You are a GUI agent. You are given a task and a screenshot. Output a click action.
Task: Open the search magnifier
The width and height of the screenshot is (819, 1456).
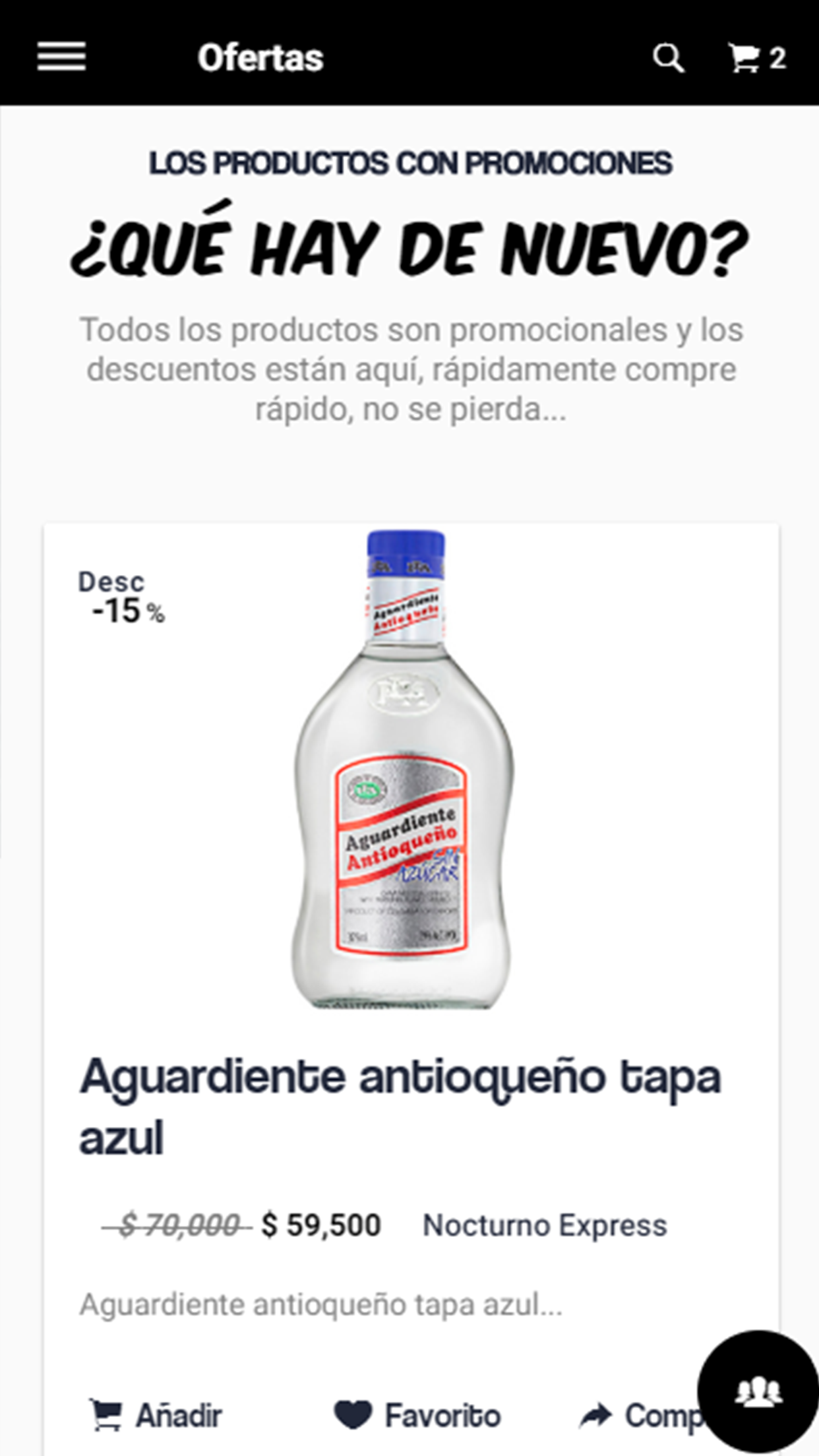669,58
